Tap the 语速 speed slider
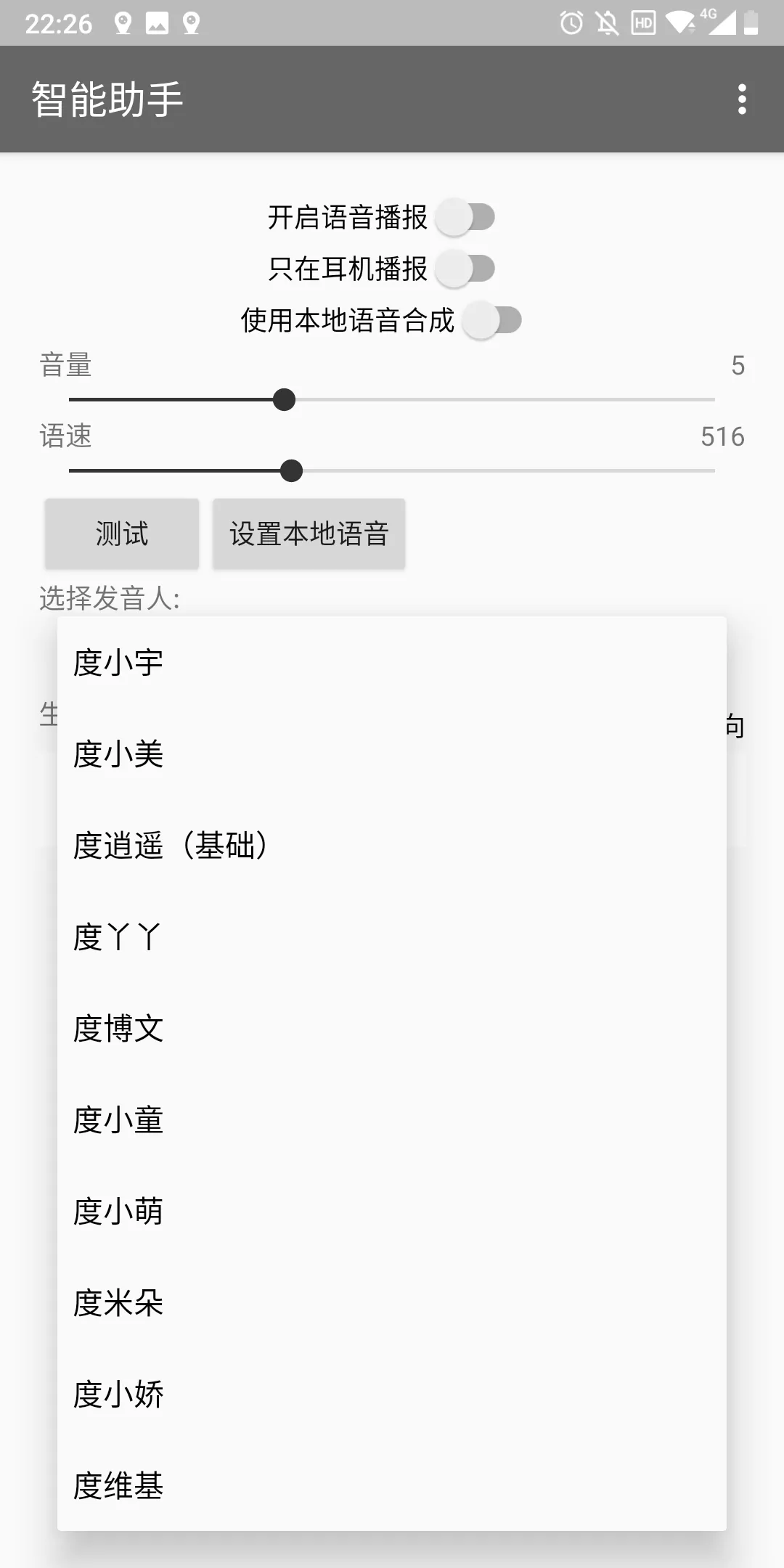This screenshot has height=1568, width=784. [x=392, y=470]
